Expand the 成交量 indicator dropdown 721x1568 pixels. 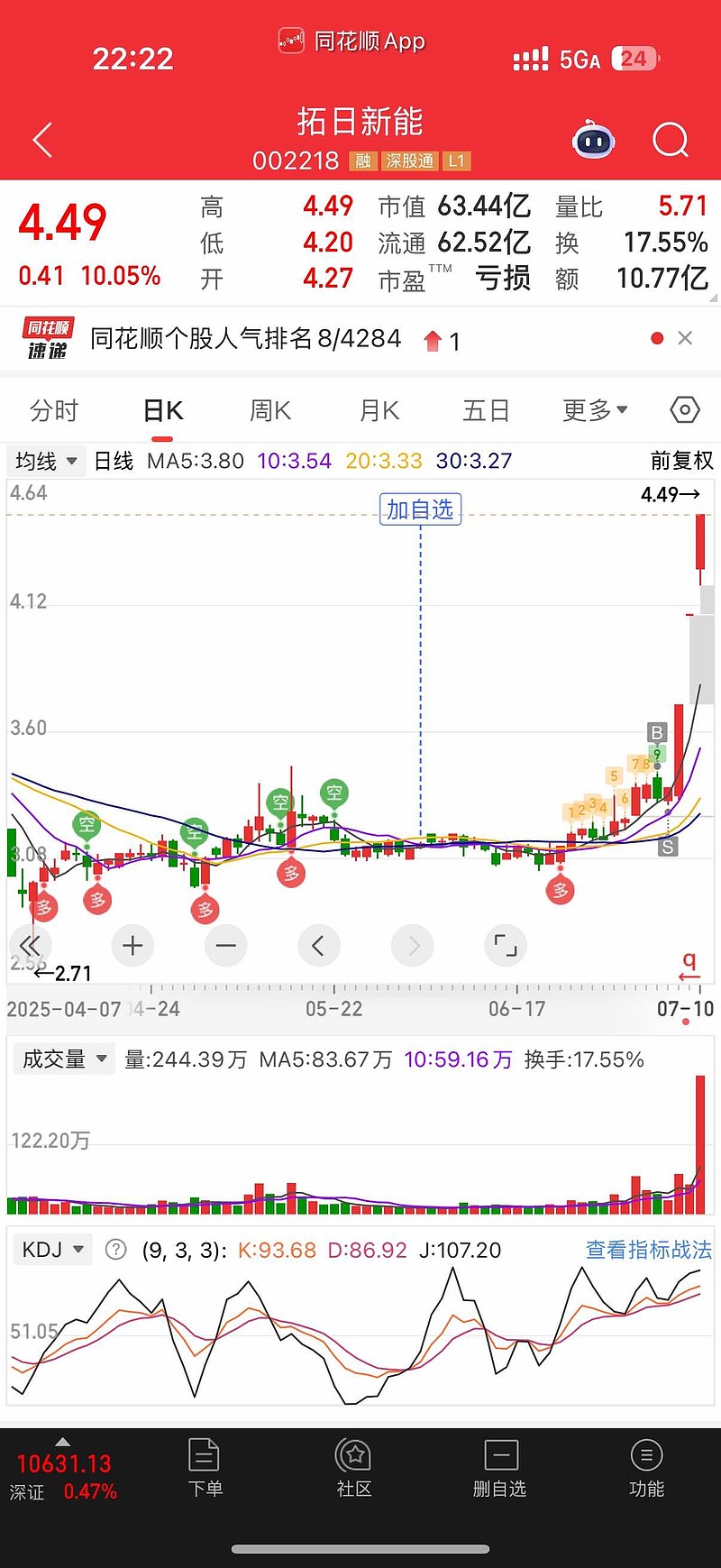[64, 1059]
